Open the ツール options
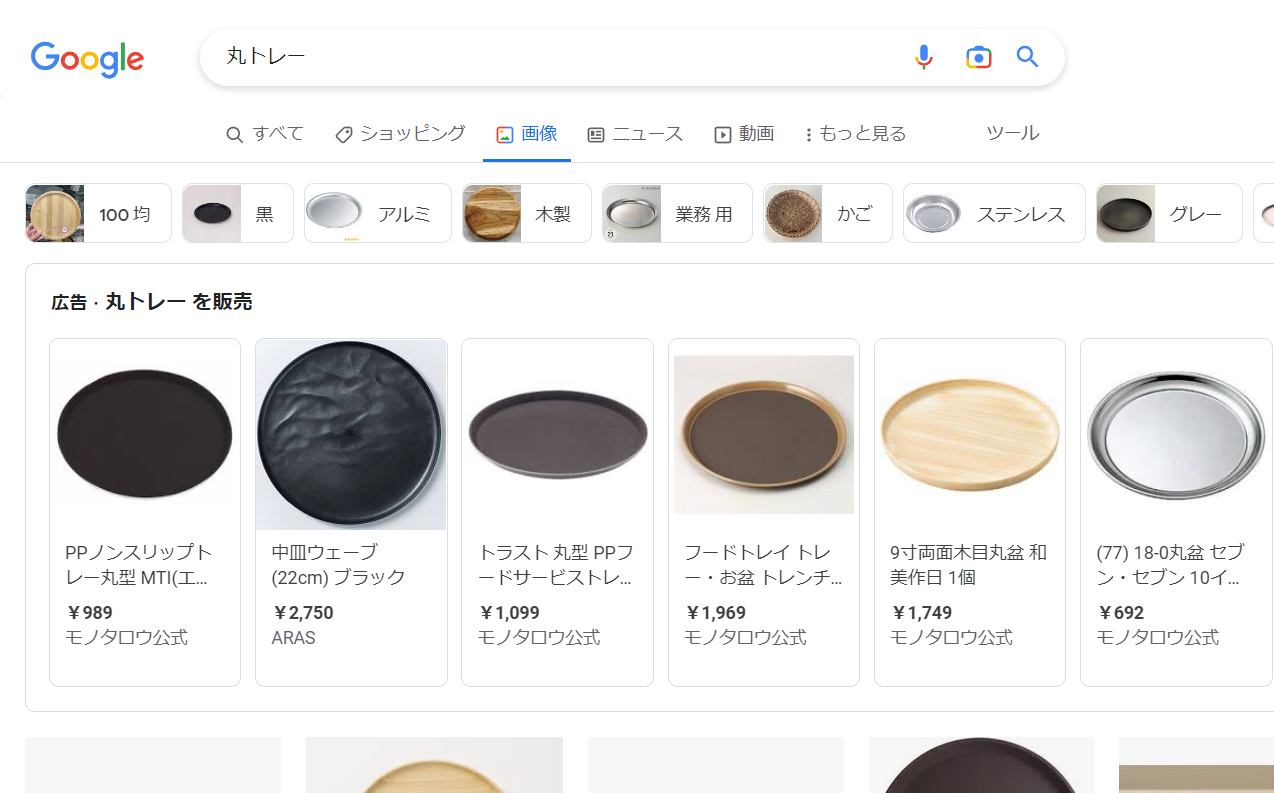The width and height of the screenshot is (1274, 793). click(x=1012, y=133)
